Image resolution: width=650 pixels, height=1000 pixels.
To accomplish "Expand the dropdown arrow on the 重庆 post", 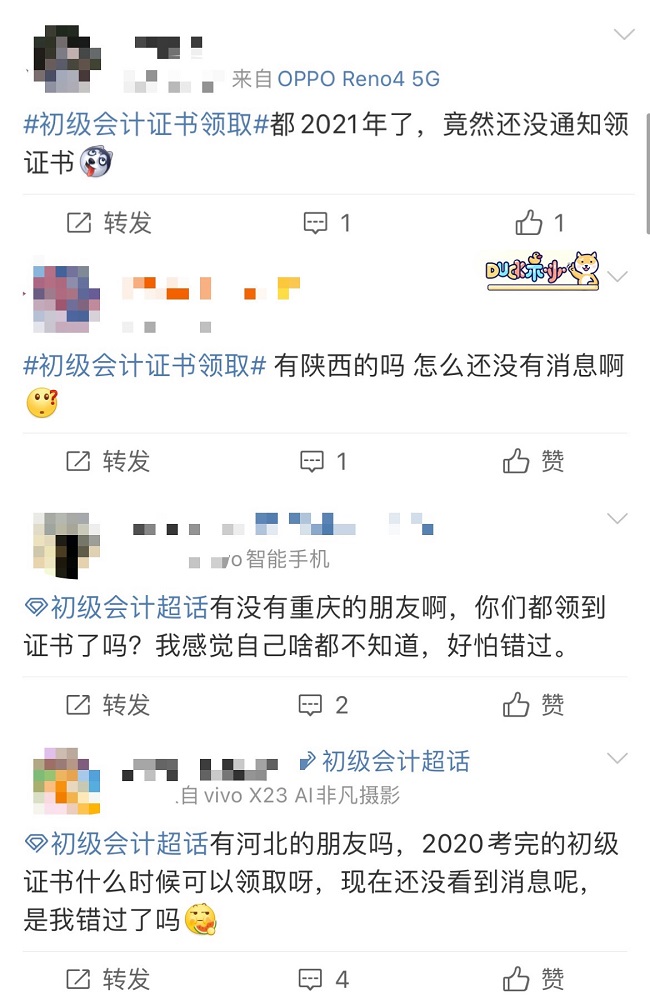I will click(x=618, y=518).
